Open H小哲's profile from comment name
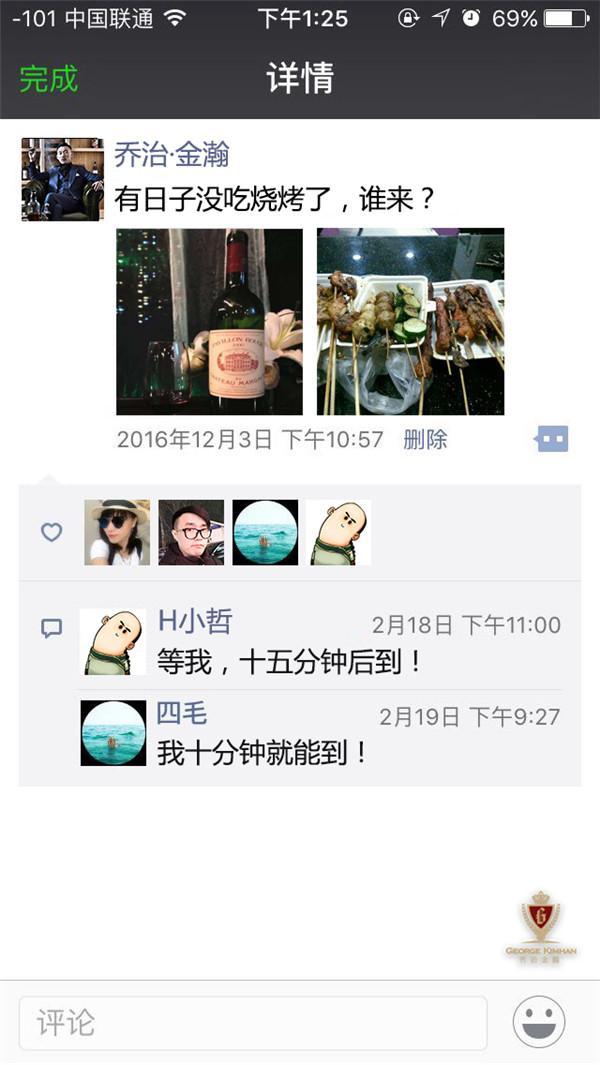Screen dimensions: 600x1065 click(x=195, y=622)
